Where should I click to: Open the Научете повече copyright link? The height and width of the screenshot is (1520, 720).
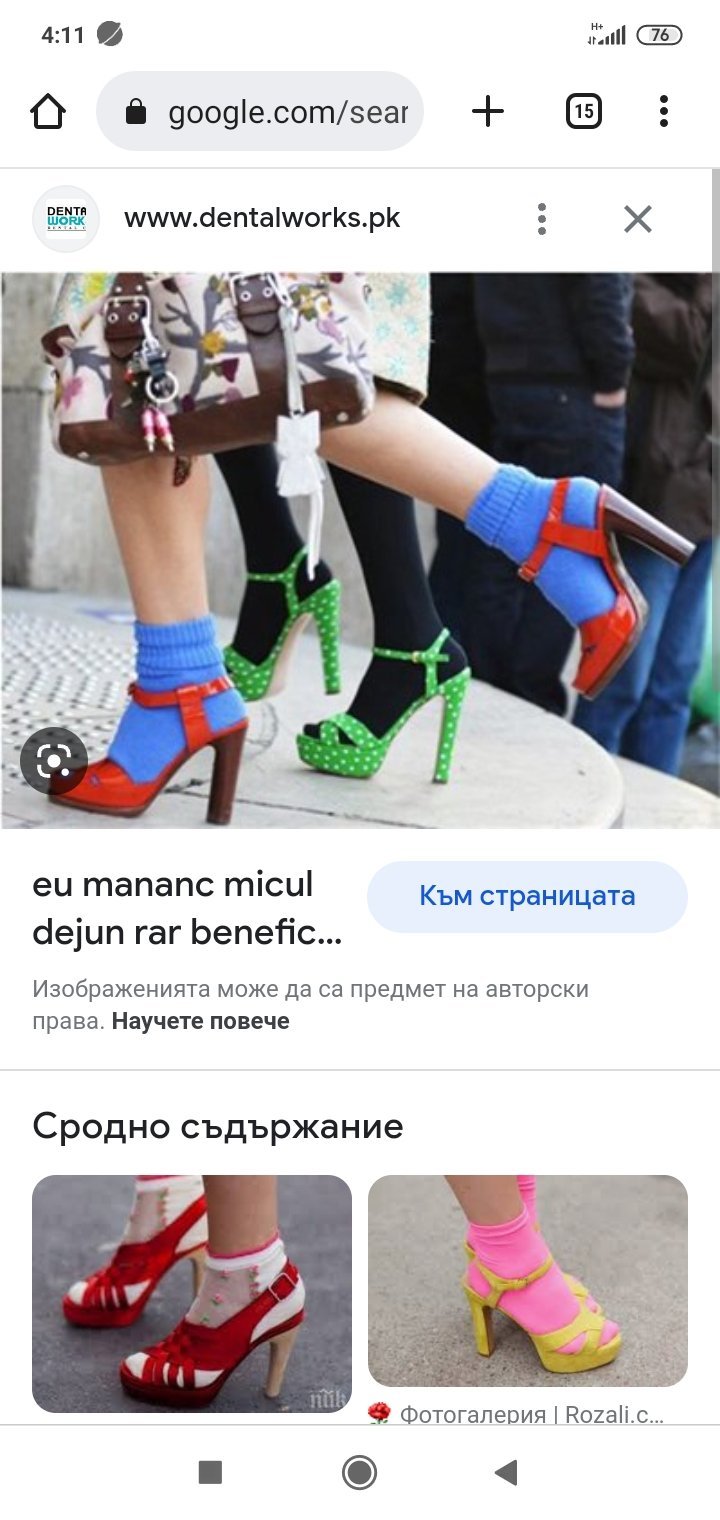pyautogui.click(x=200, y=1021)
